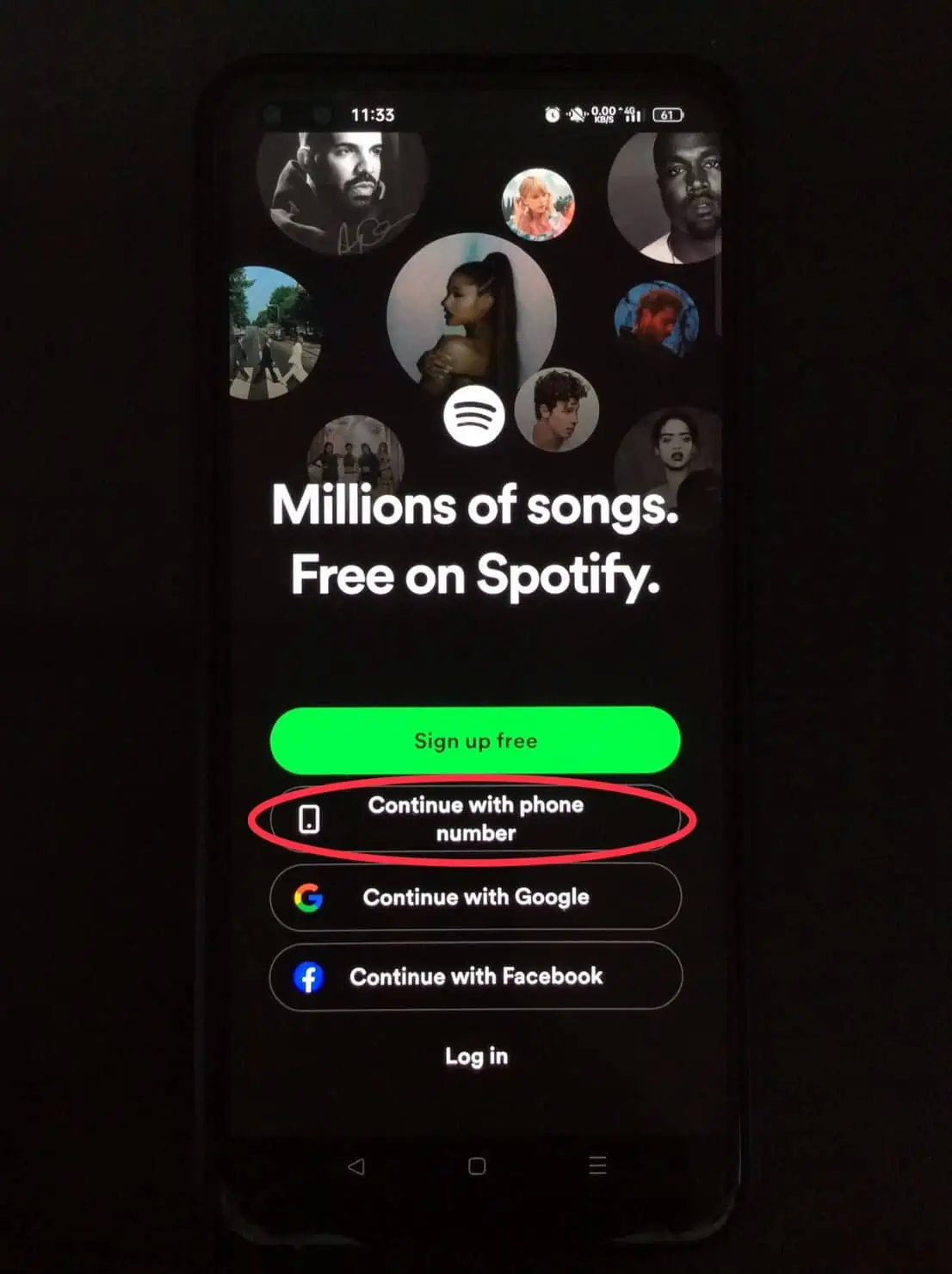Viewport: 952px width, 1274px height.
Task: Open the Log in option
Action: pos(476,1055)
